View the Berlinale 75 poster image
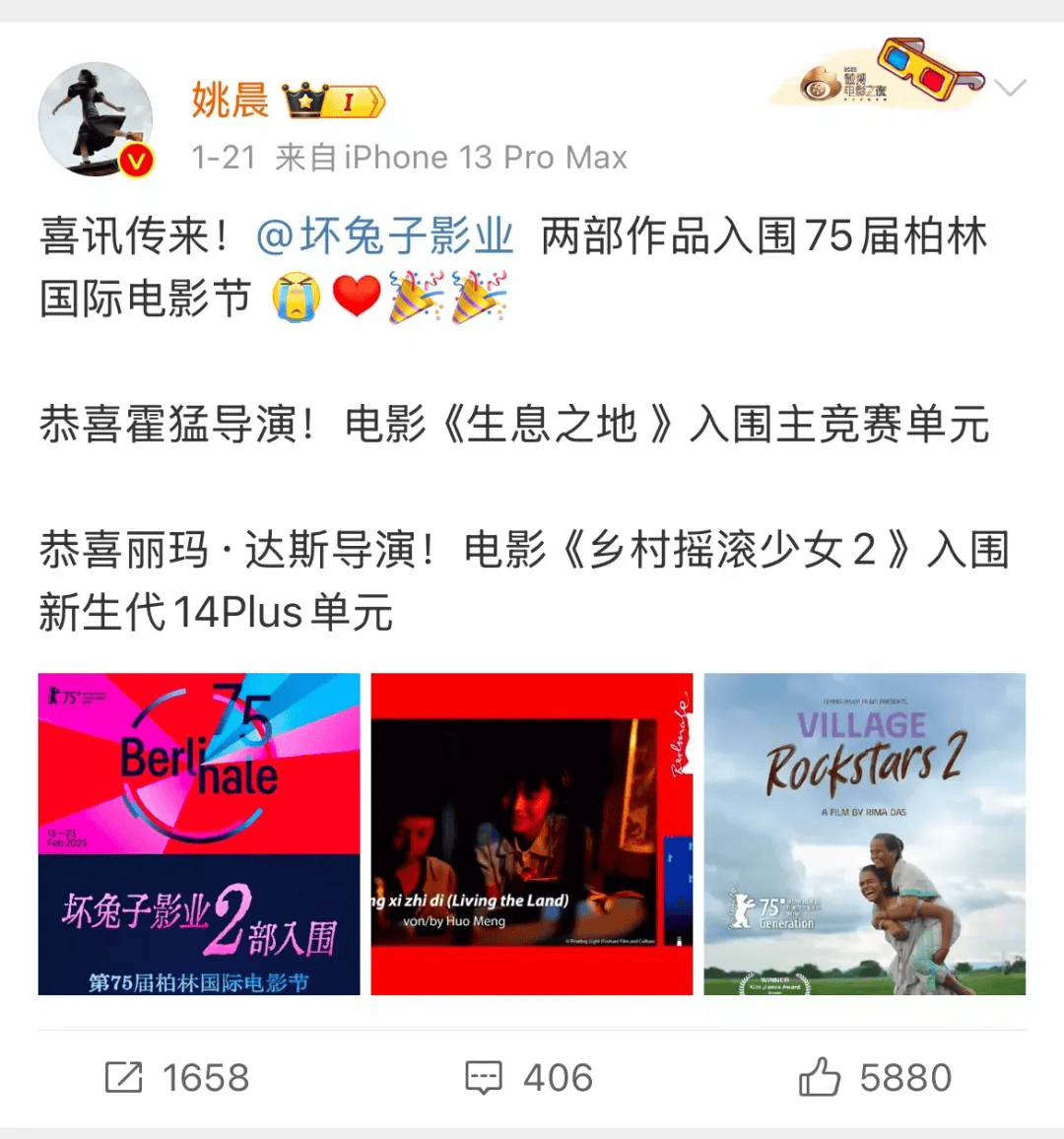1064x1139 pixels. (199, 834)
